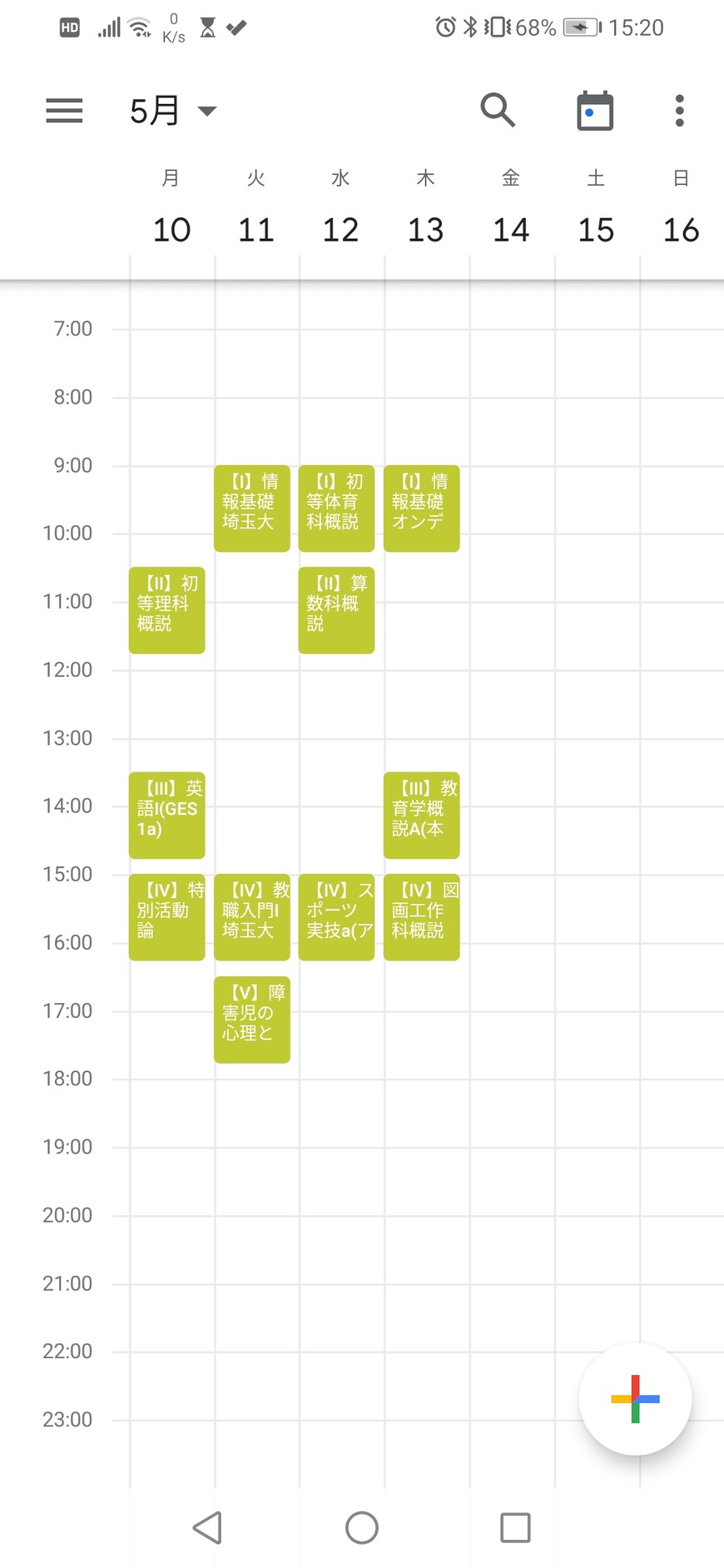Create a new event with plus button

pos(635,1399)
